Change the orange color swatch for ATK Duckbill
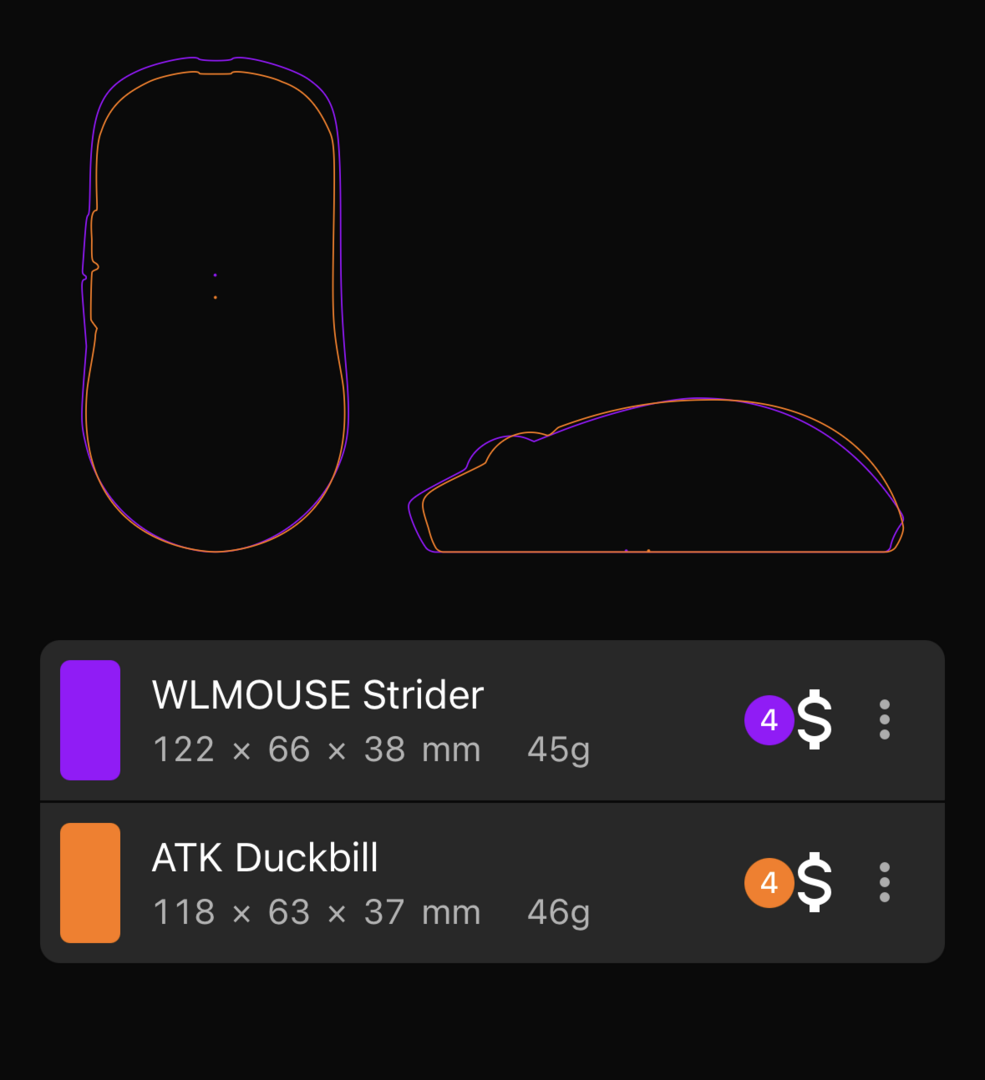Viewport: 985px width, 1080px height. coord(90,883)
